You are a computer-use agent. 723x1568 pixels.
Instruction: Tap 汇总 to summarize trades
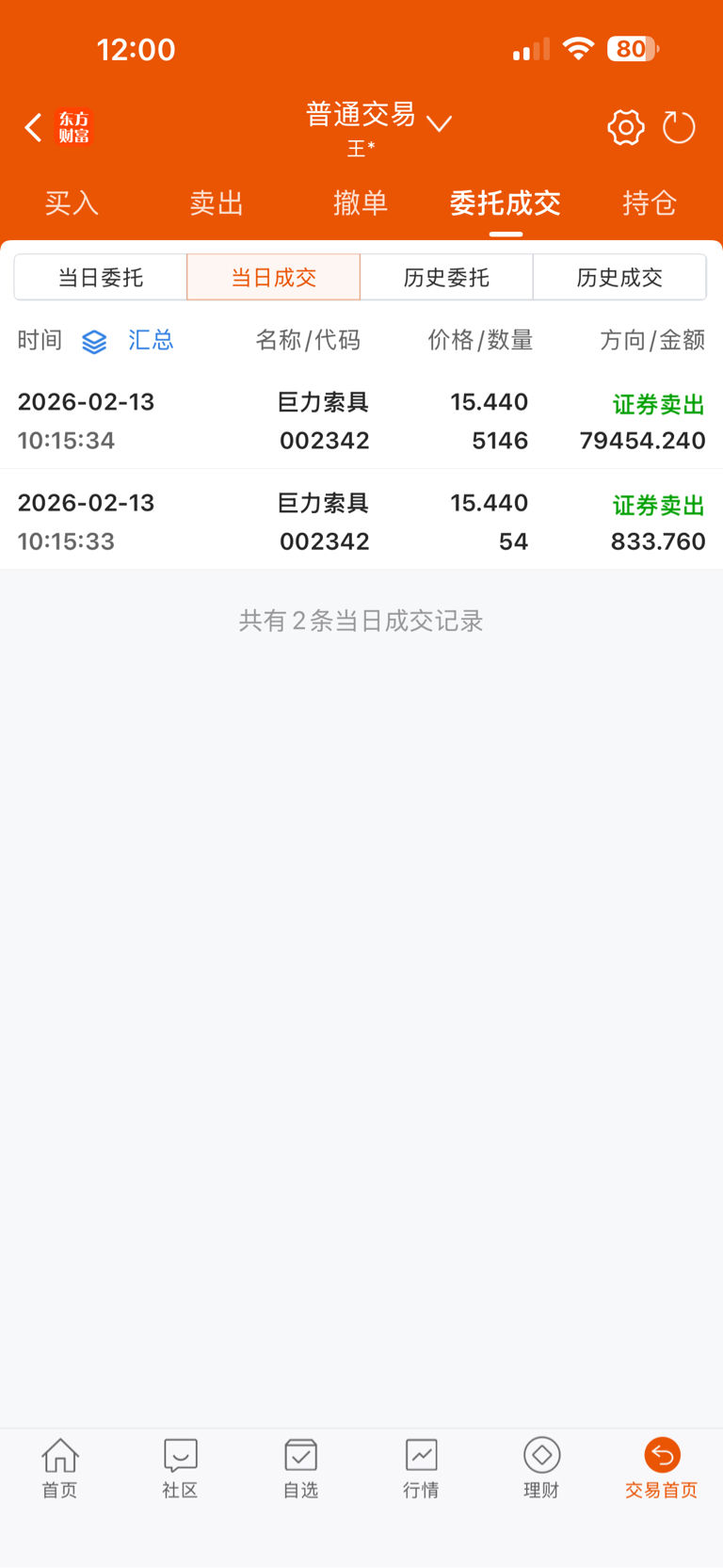(150, 340)
